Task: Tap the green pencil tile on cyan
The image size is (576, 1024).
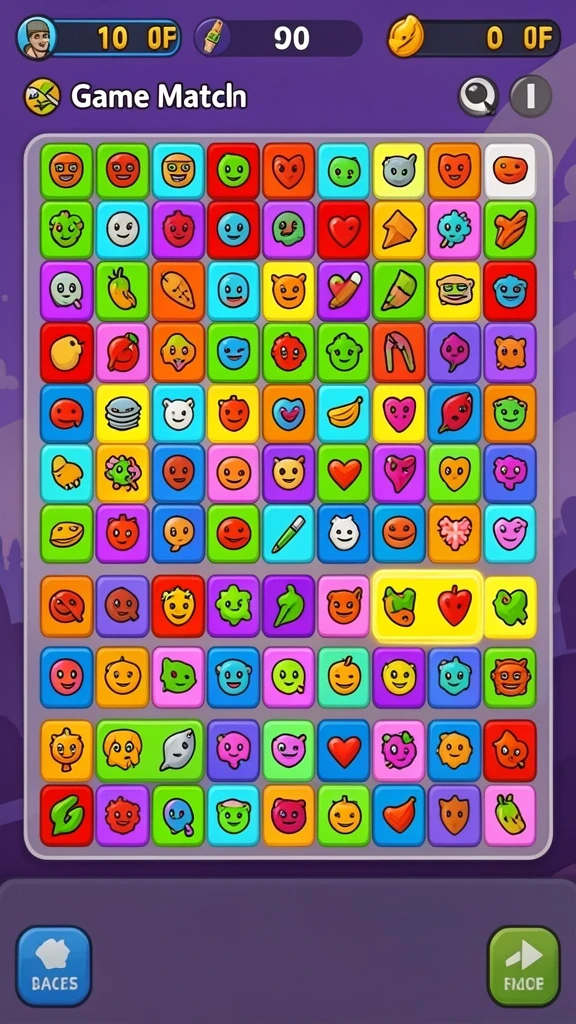Action: (289, 534)
